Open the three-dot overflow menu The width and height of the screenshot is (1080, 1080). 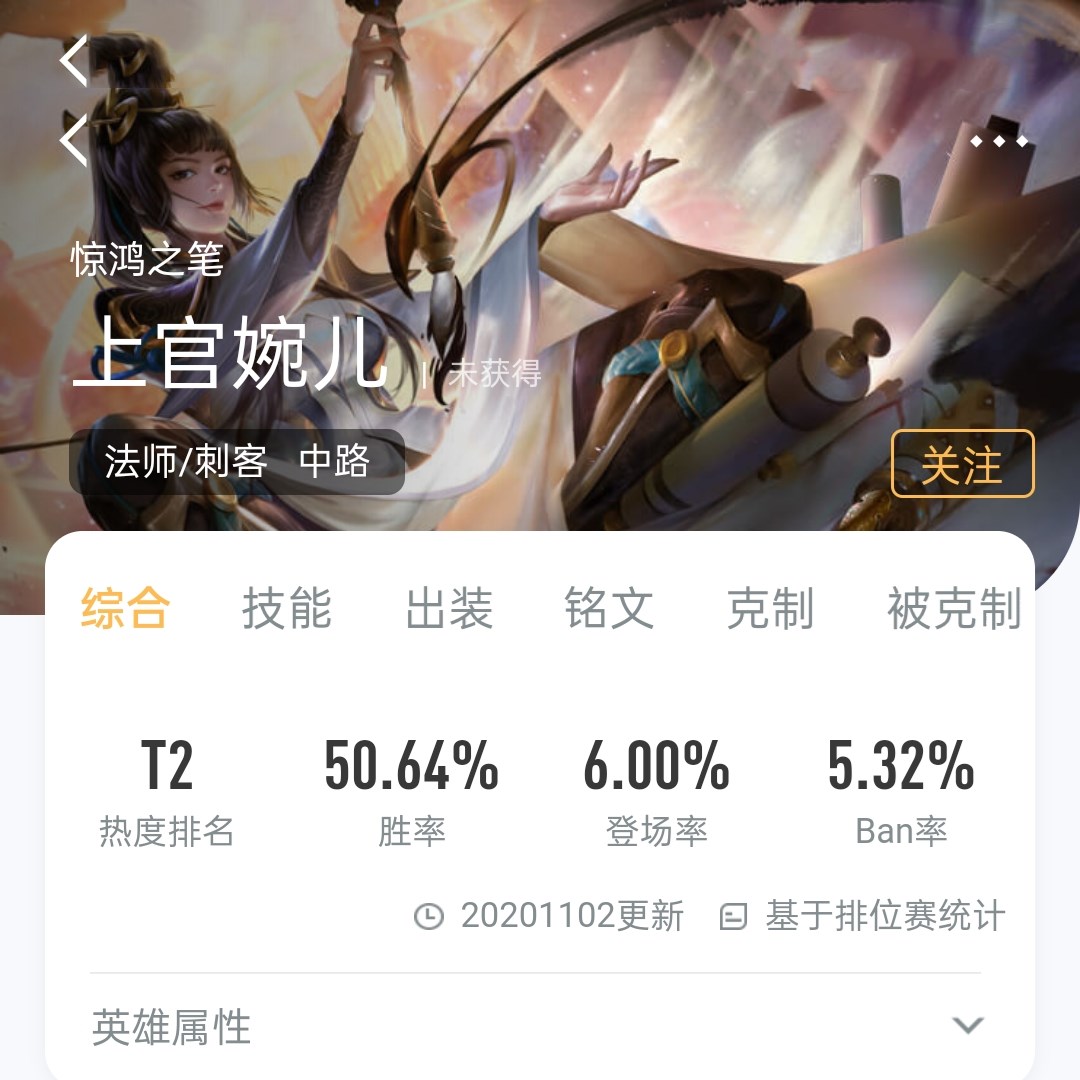coord(1000,141)
